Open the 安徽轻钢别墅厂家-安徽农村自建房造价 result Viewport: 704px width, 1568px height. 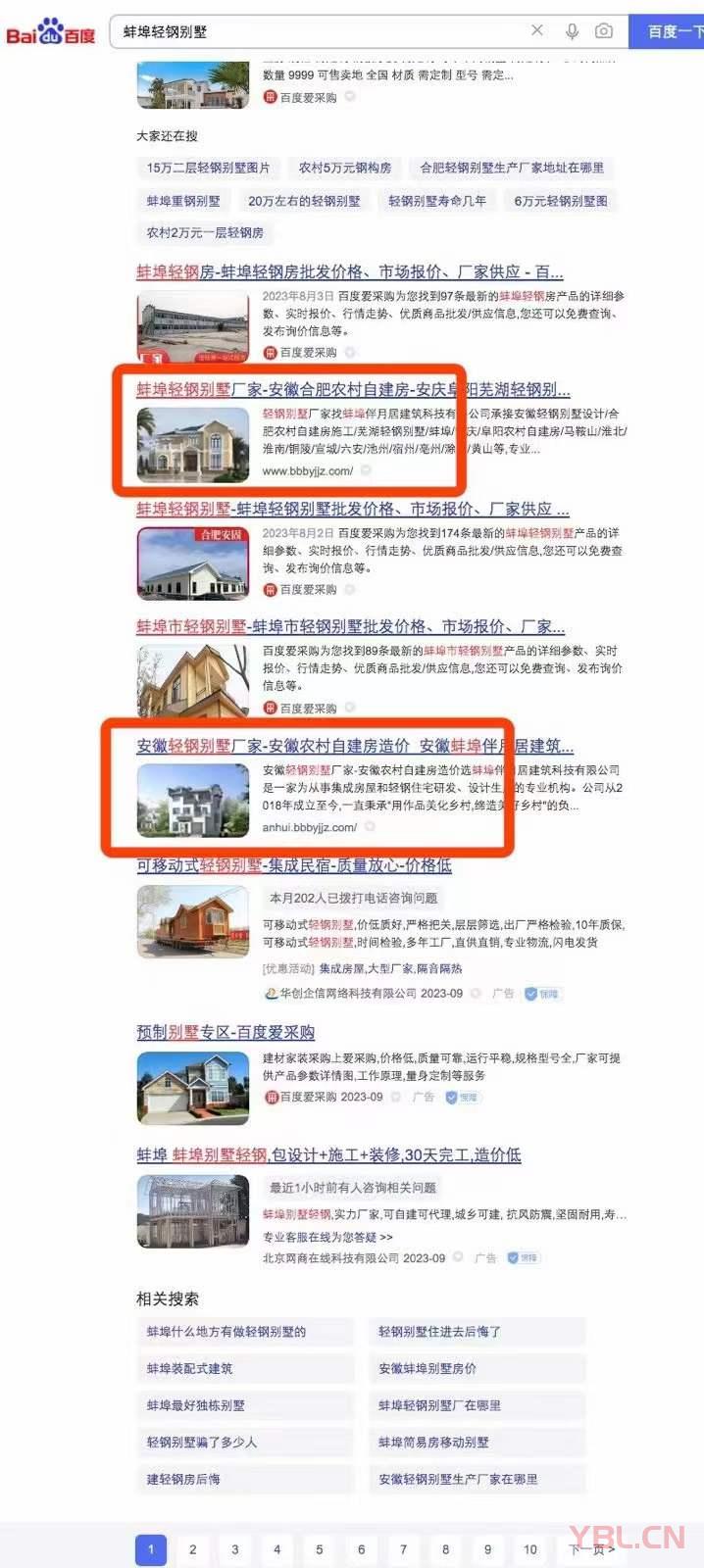click(355, 746)
